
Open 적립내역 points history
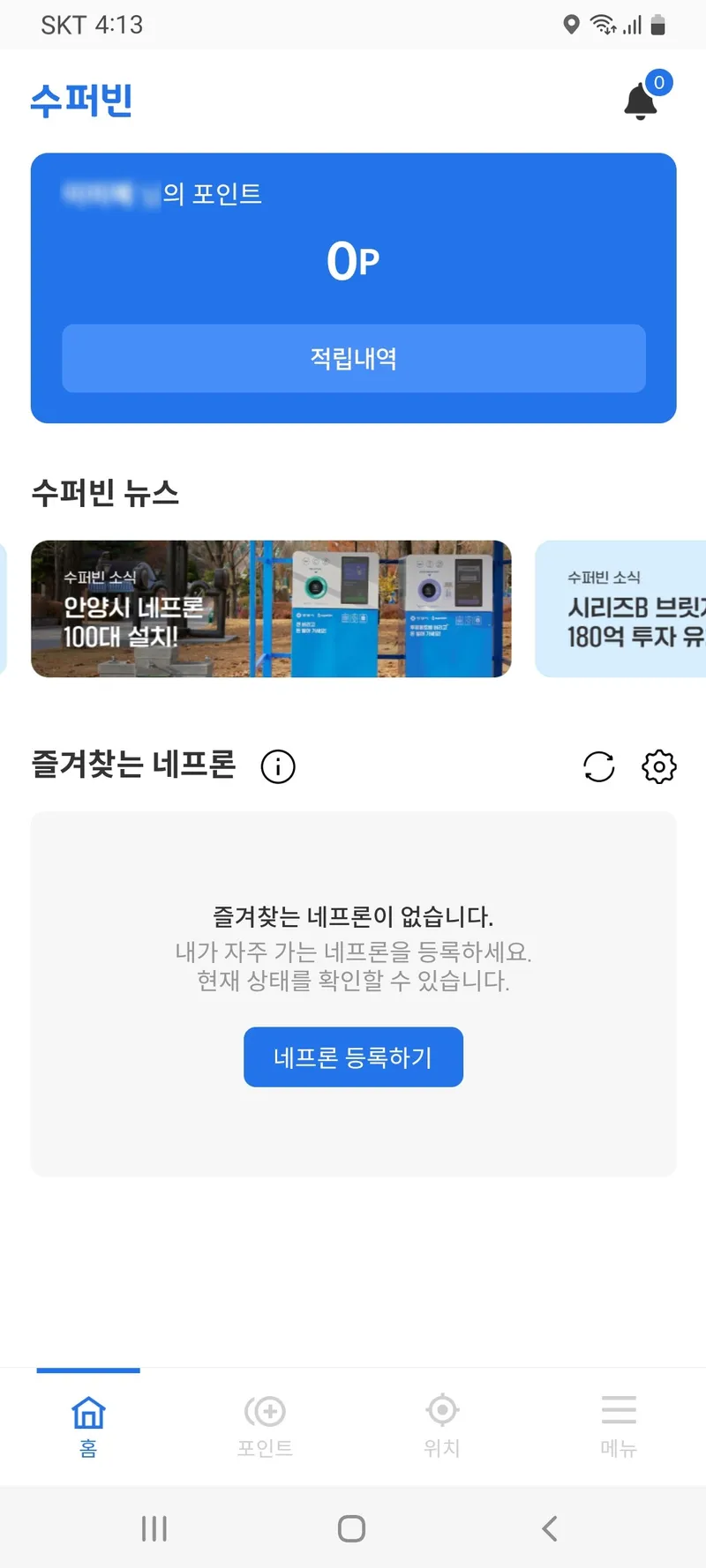[354, 358]
